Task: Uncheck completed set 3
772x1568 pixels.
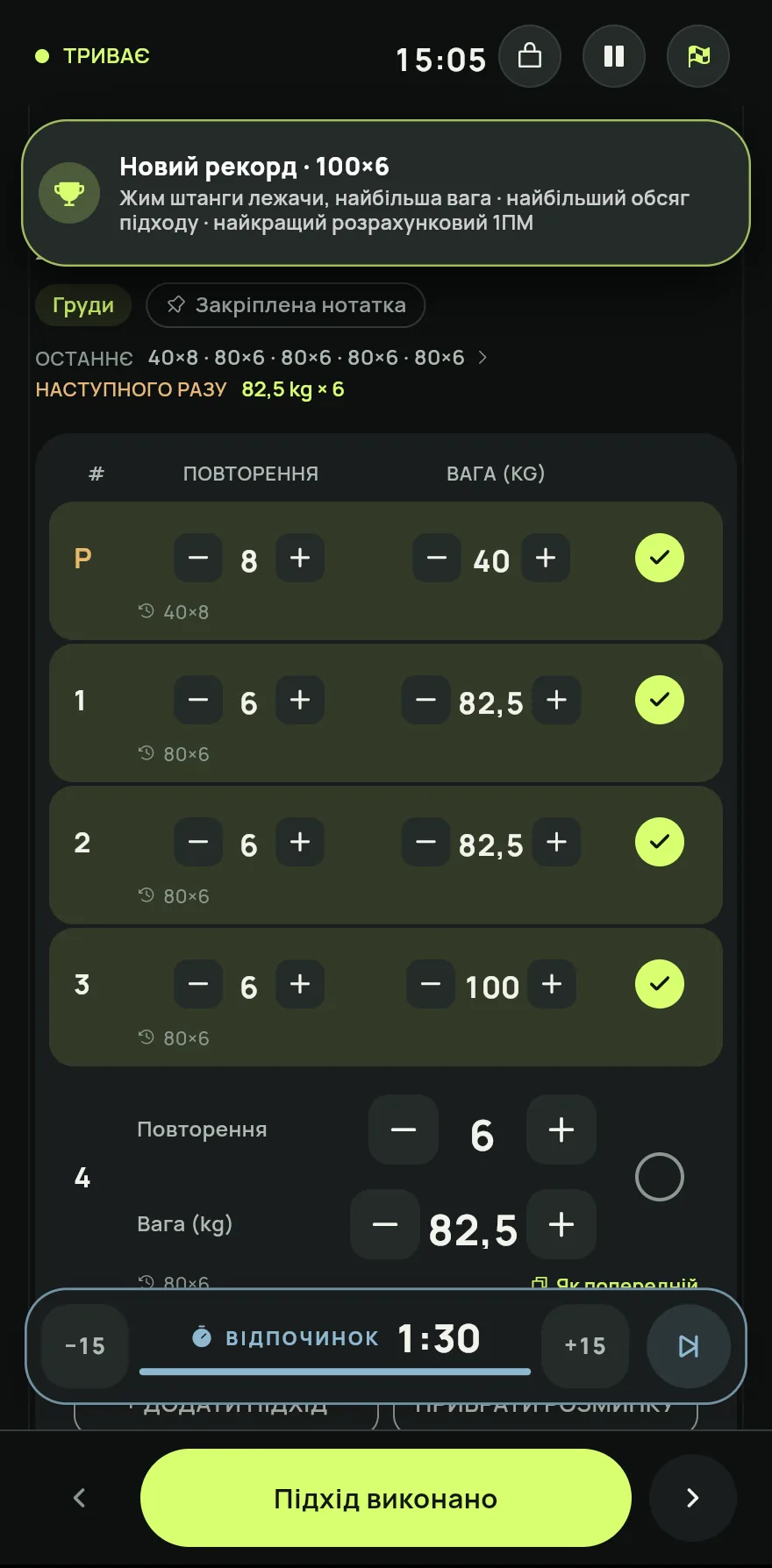Action: [x=660, y=984]
